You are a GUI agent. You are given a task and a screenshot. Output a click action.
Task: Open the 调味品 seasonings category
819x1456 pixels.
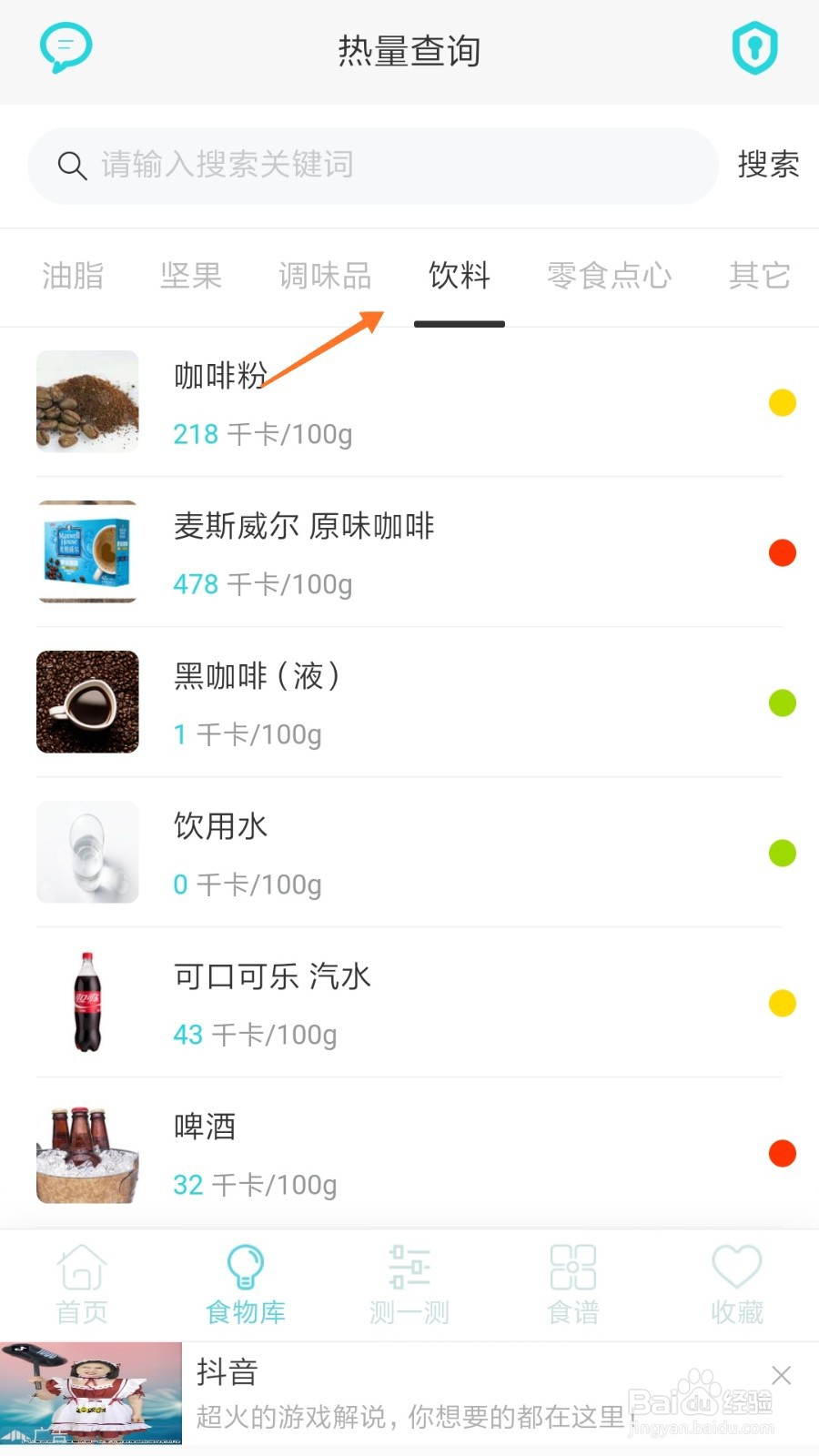325,276
